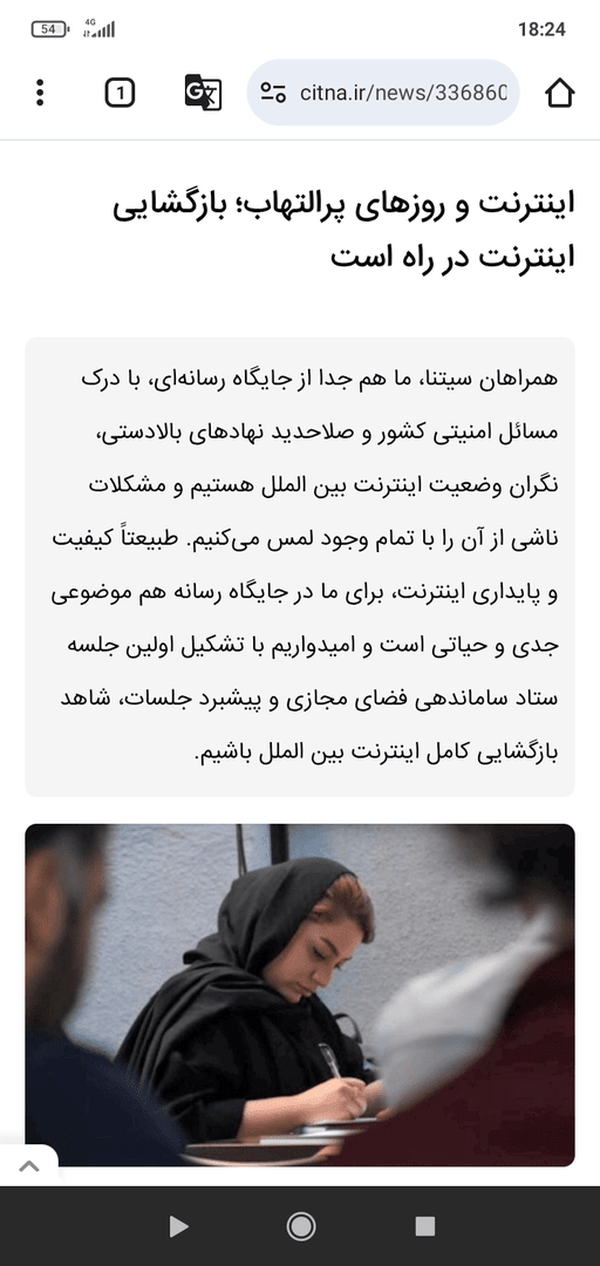Go to the browser home page
The image size is (600, 1266).
tap(560, 93)
